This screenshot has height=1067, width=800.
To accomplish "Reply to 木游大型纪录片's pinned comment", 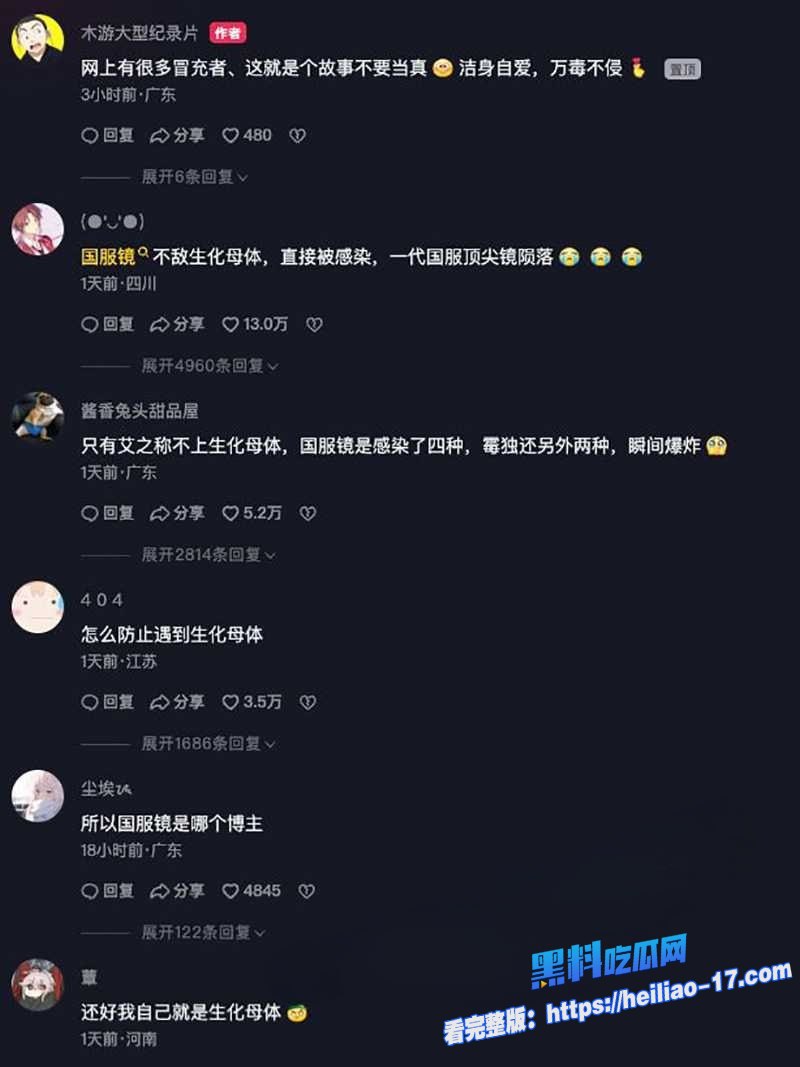I will (x=107, y=135).
